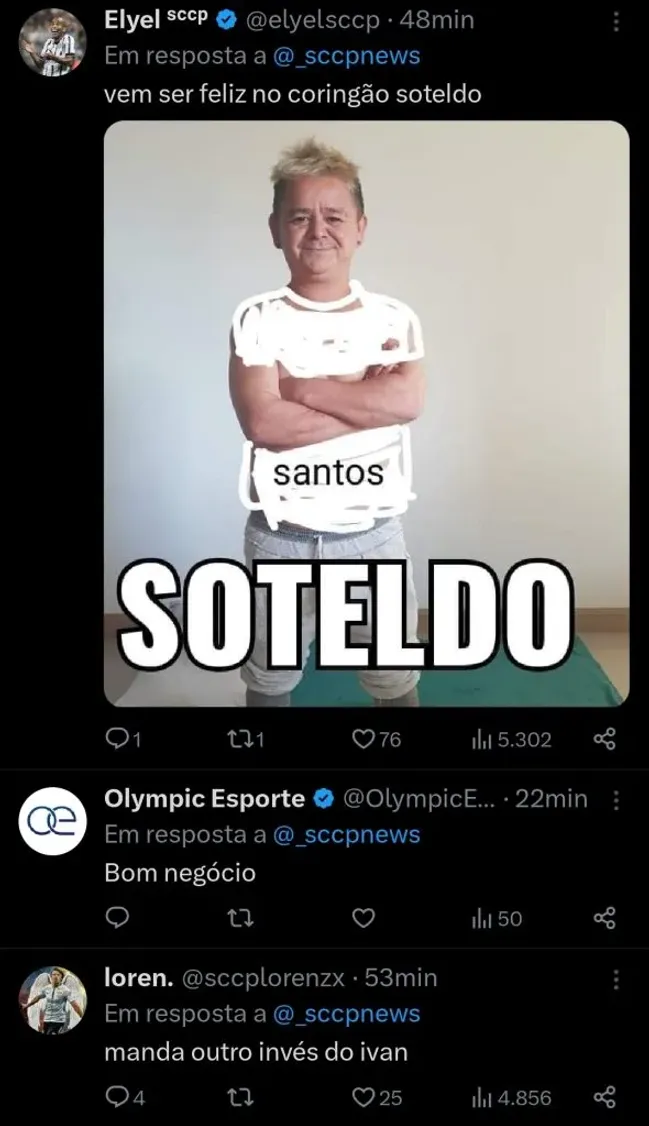This screenshot has height=1126, width=649.
Task: Reply to loren.'s tweet about ivan
Action: 118,1098
